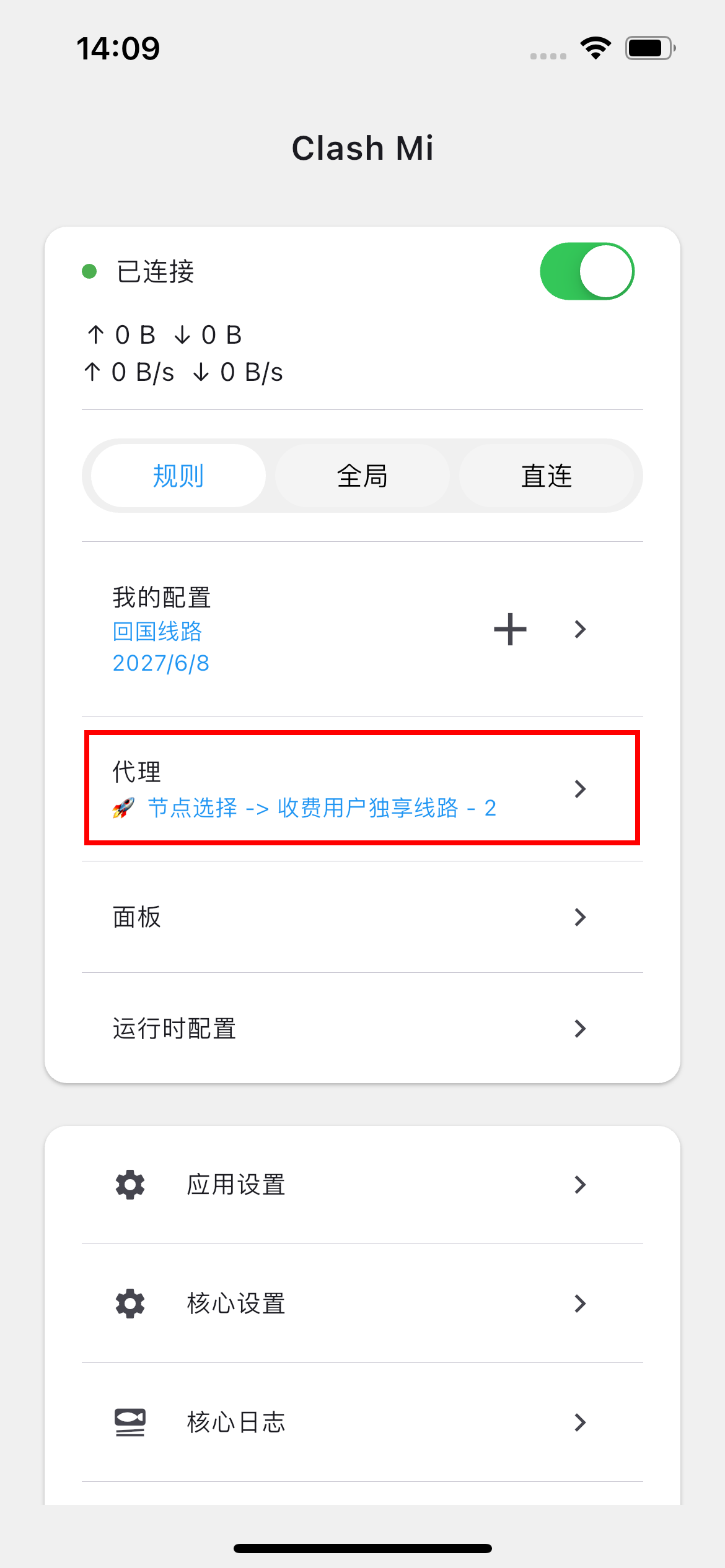Open 应用设置 app settings
The width and height of the screenshot is (725, 1568).
tap(362, 1185)
